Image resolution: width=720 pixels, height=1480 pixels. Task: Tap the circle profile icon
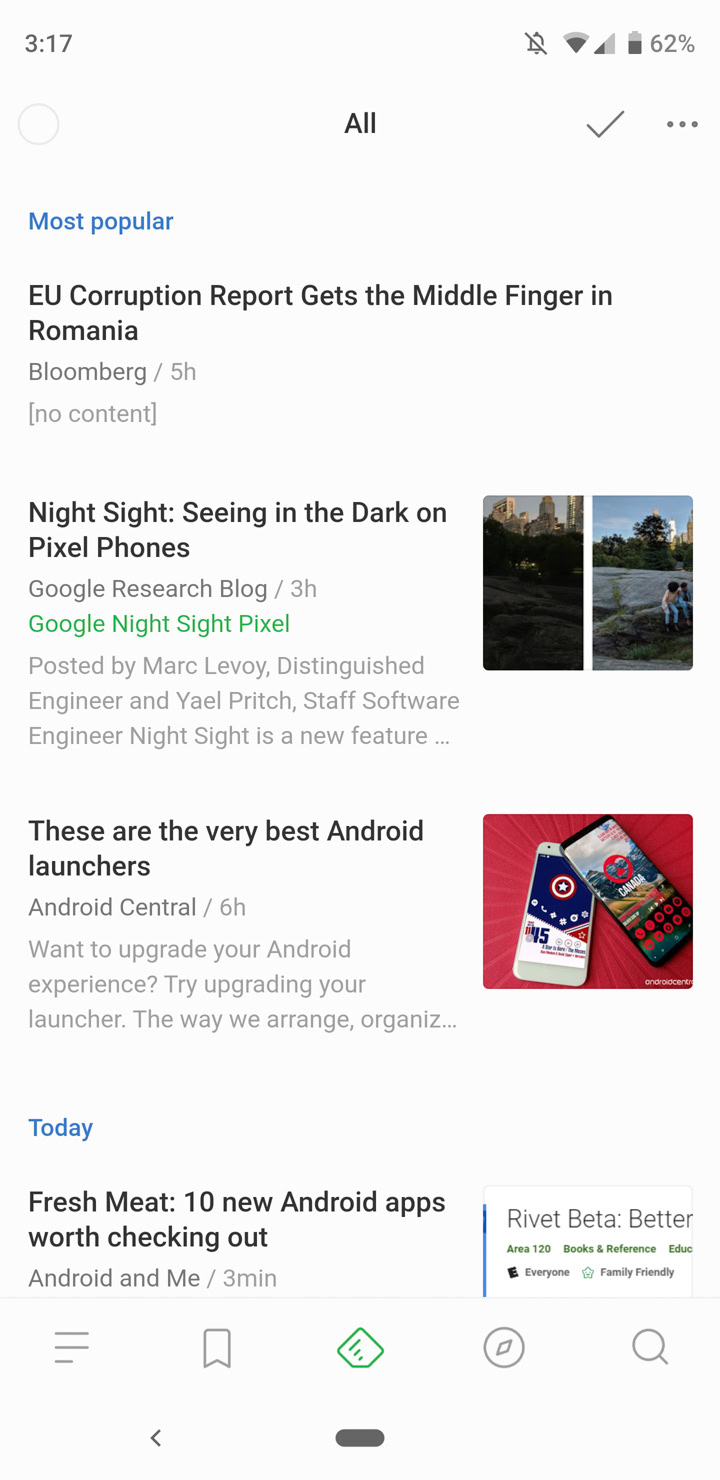tap(39, 125)
